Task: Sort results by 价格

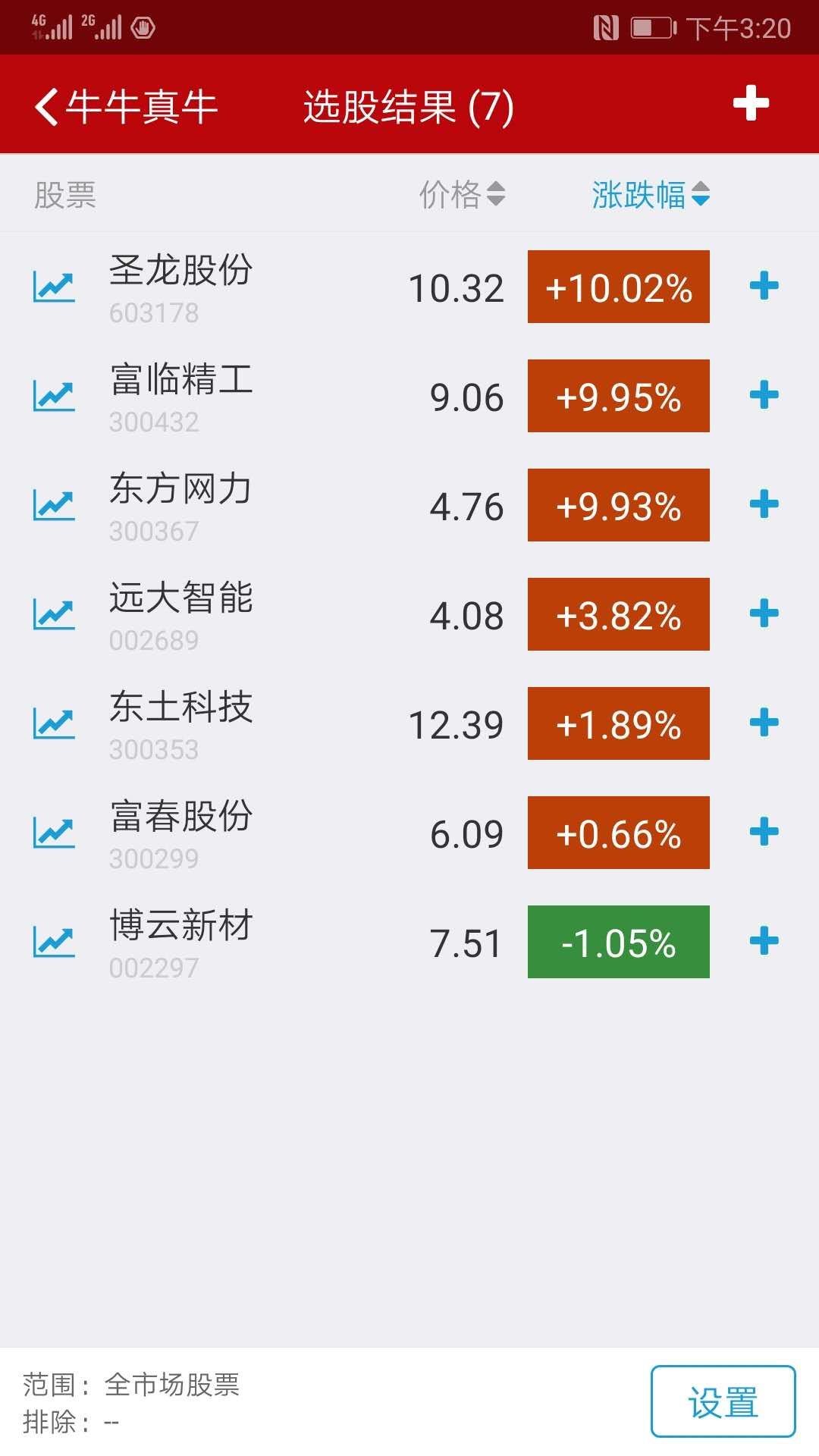Action: coord(462,194)
